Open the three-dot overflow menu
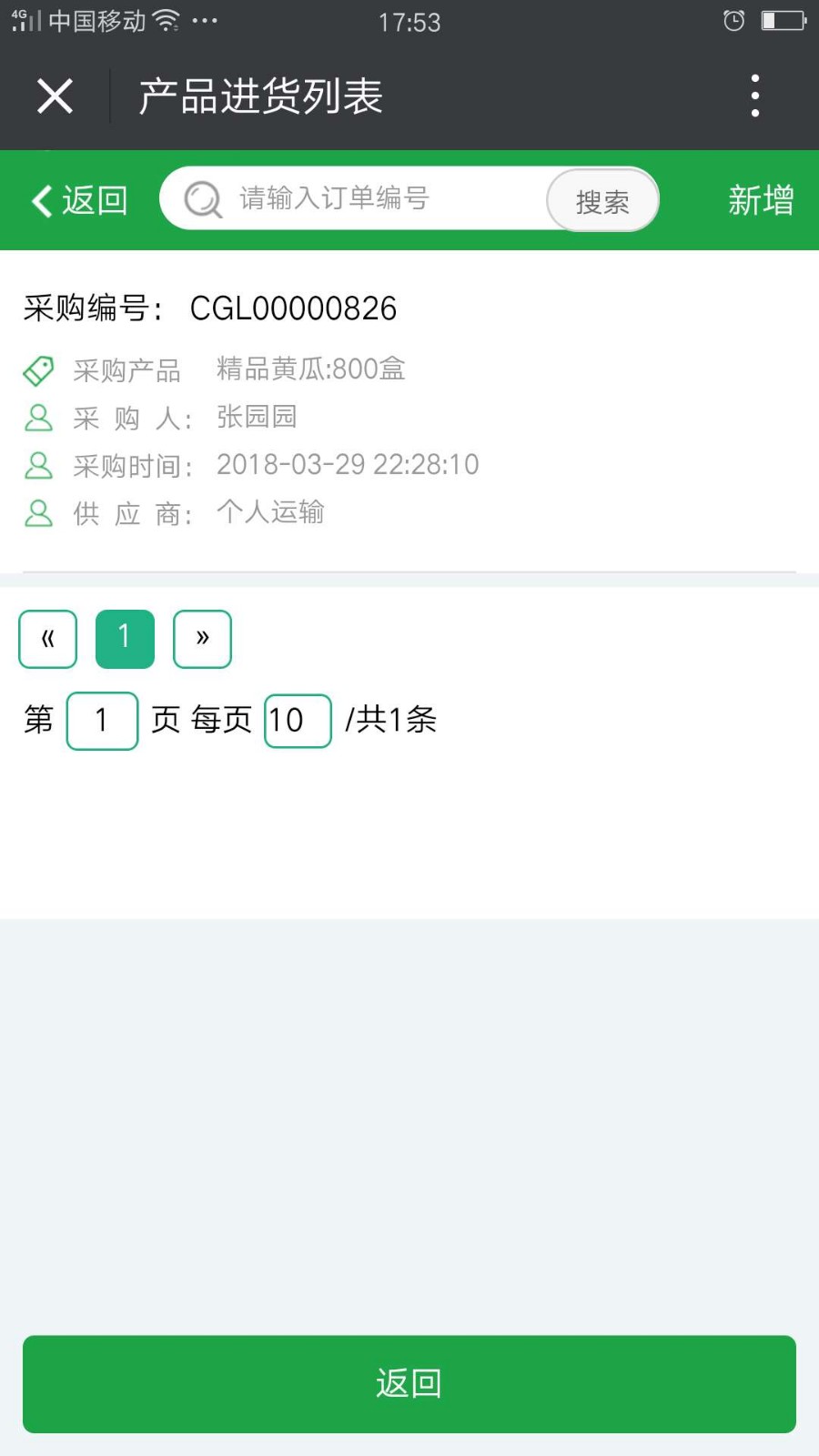This screenshot has height=1456, width=819. (754, 96)
